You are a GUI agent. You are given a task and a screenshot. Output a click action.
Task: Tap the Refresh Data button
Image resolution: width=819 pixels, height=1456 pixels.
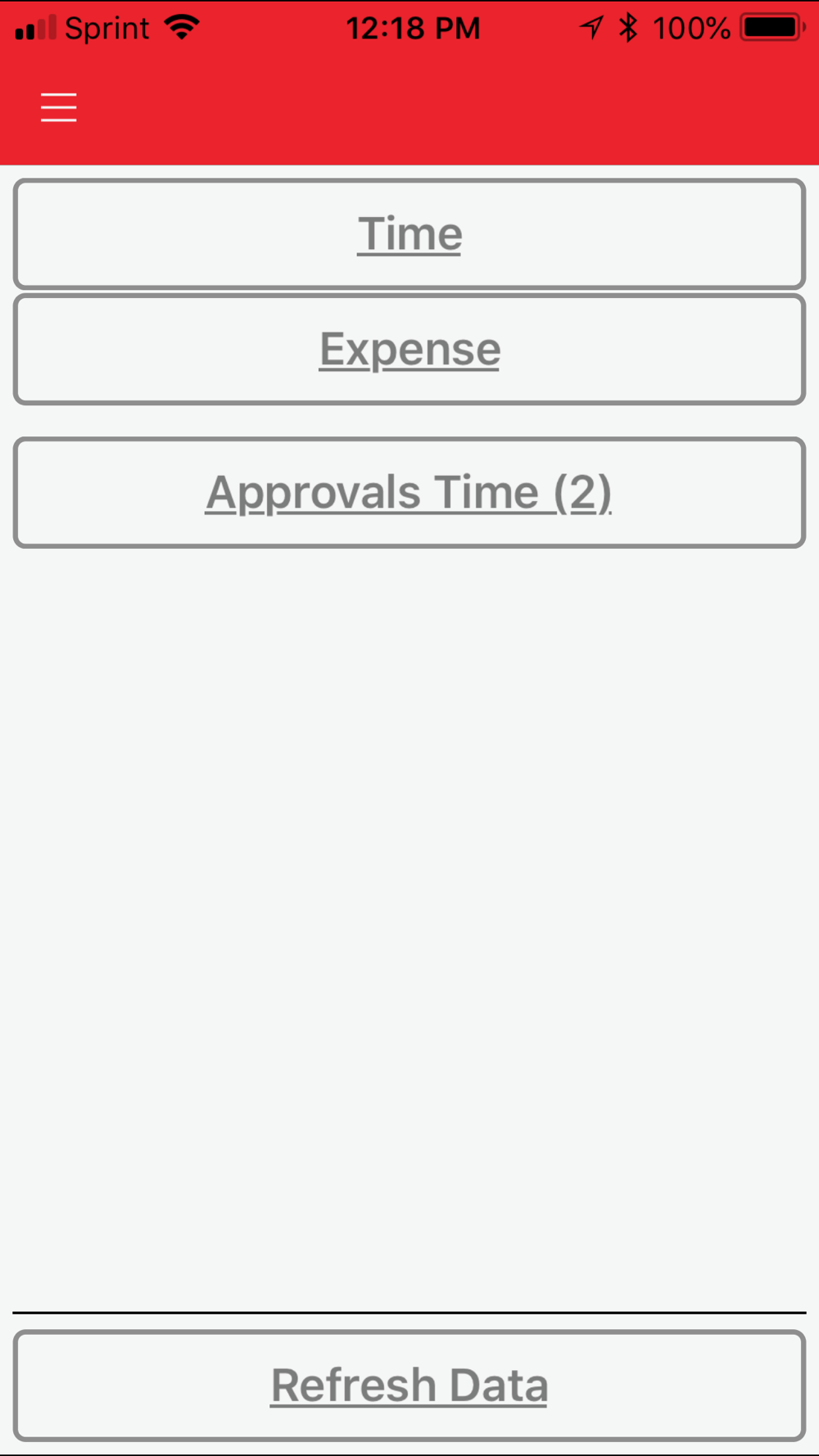point(409,1386)
